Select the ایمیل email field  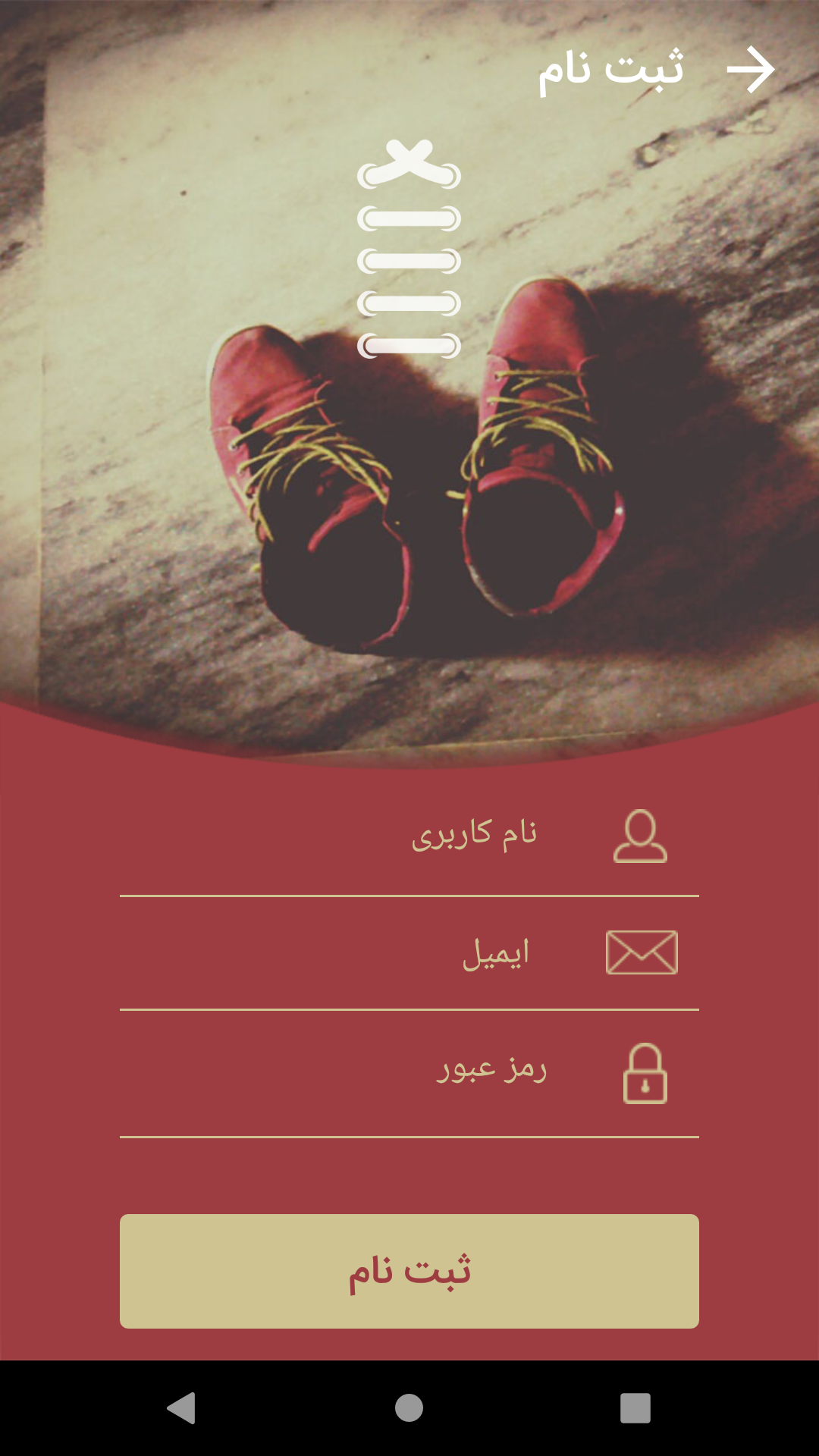(x=409, y=953)
